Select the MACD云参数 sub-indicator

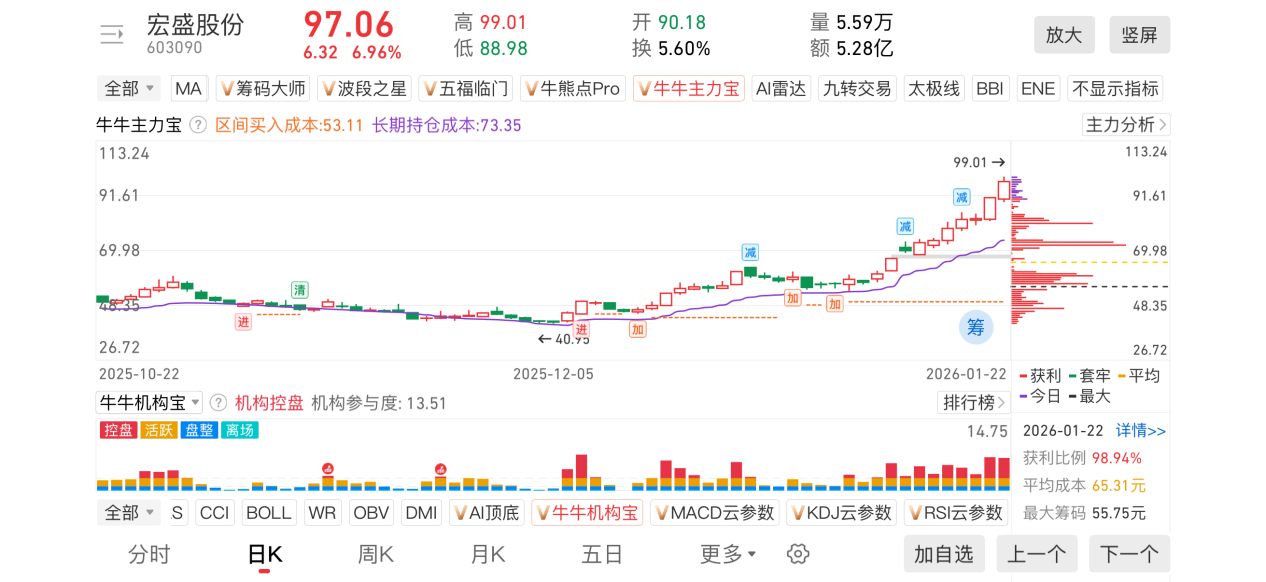(714, 513)
